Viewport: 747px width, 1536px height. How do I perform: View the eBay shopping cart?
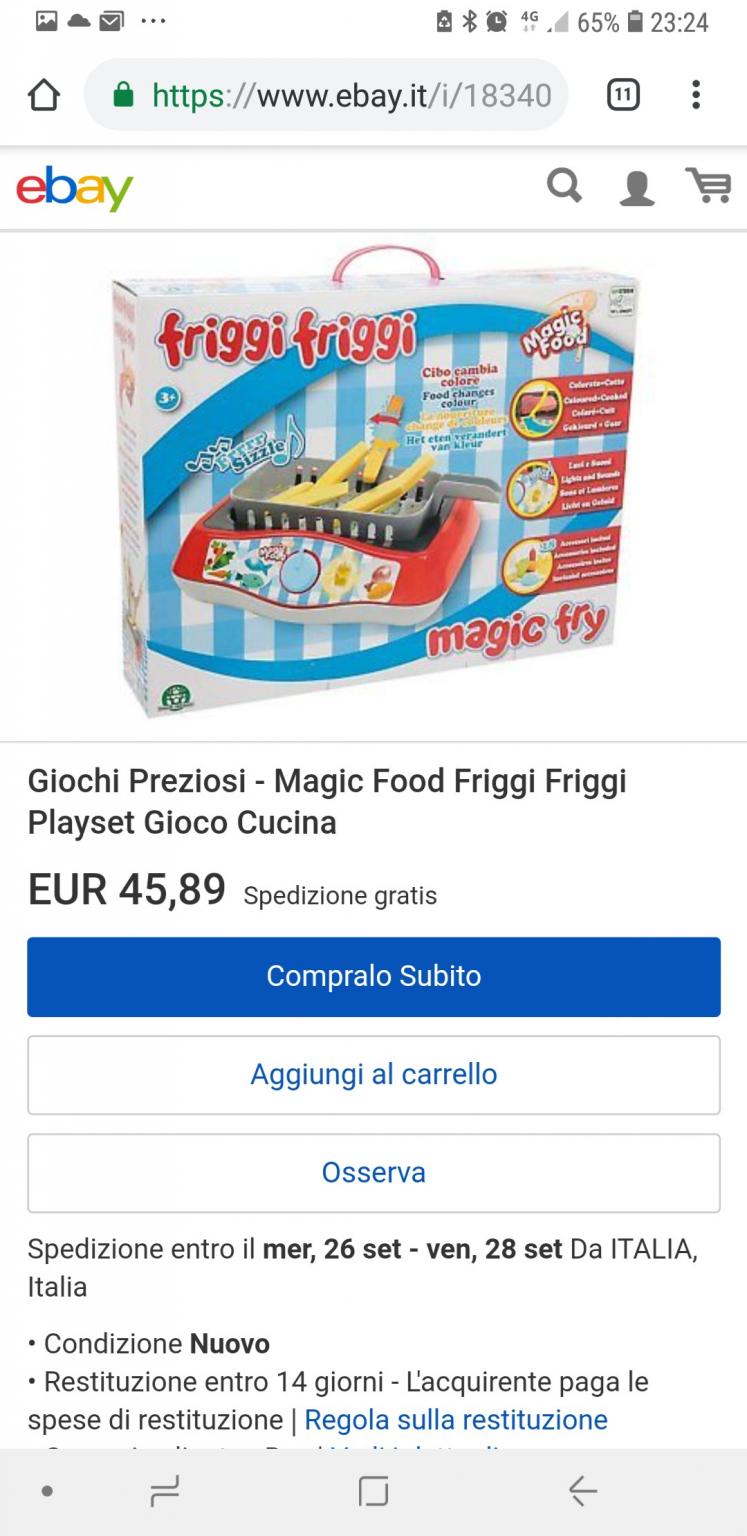(x=710, y=186)
